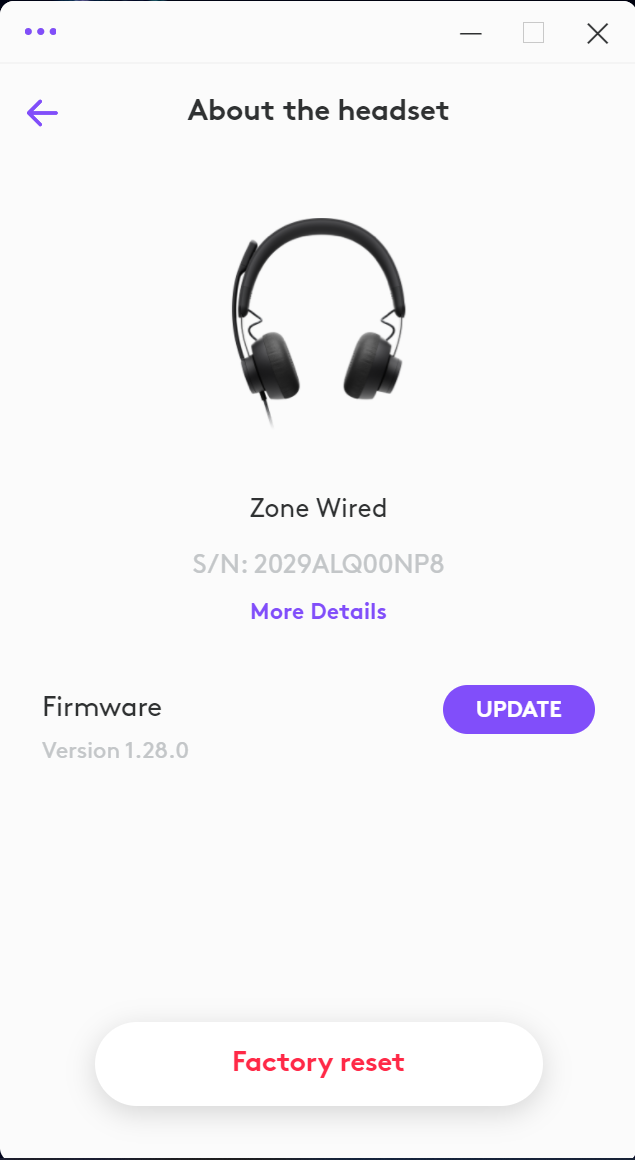Select Factory reset
The width and height of the screenshot is (635, 1160).
click(318, 1062)
